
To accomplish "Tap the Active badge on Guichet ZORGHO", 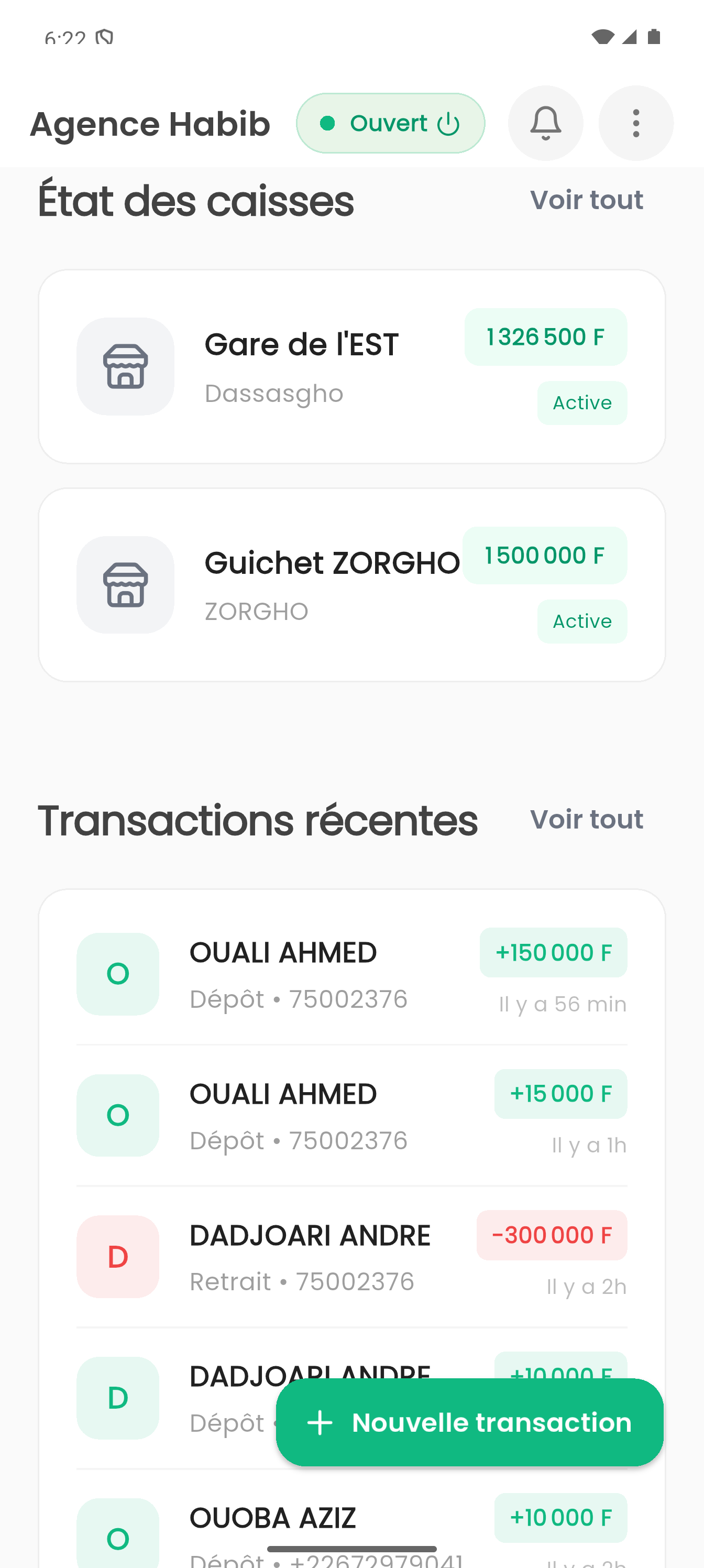I will pyautogui.click(x=582, y=621).
